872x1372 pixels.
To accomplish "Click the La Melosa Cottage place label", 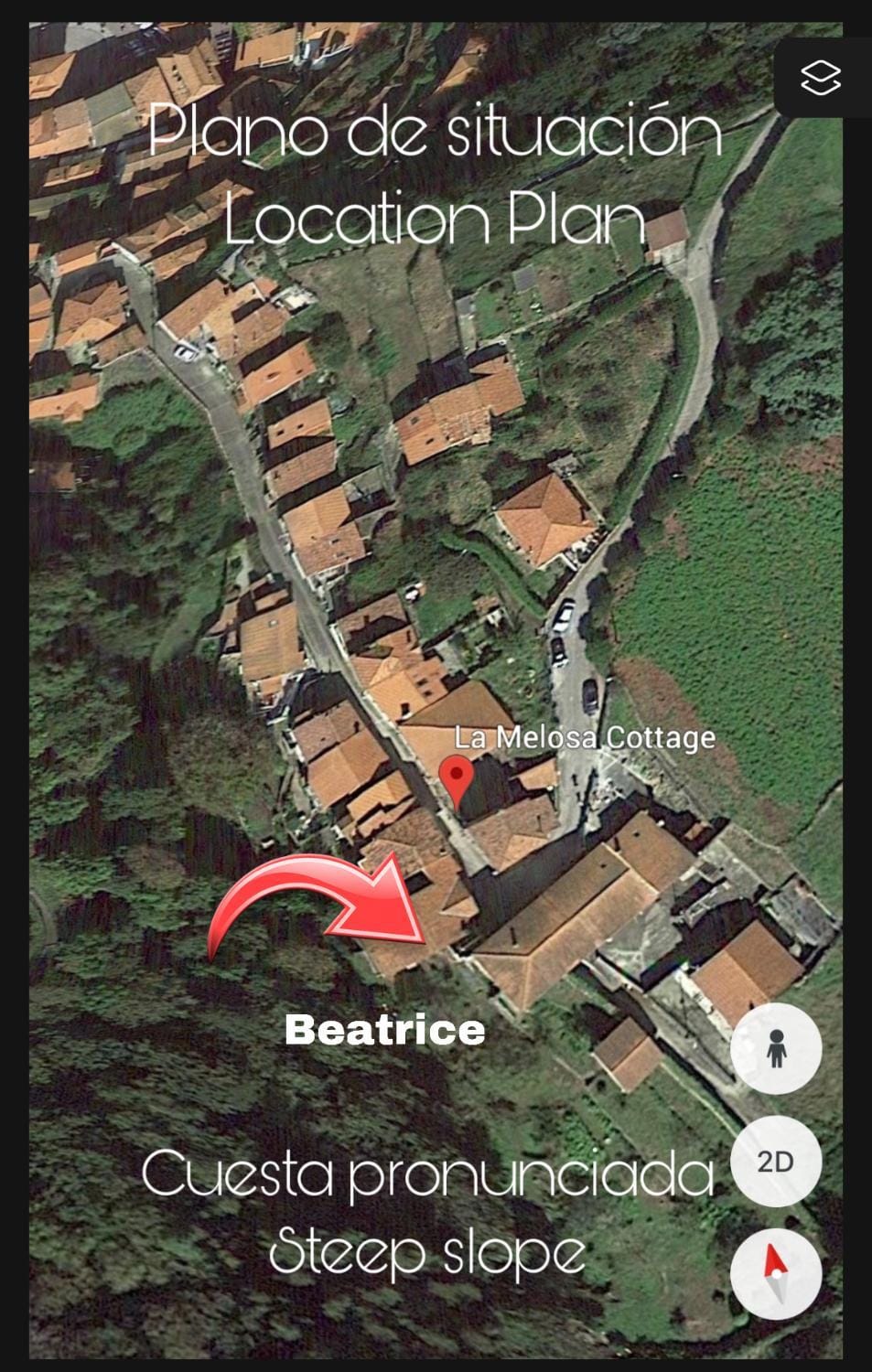I will 584,736.
